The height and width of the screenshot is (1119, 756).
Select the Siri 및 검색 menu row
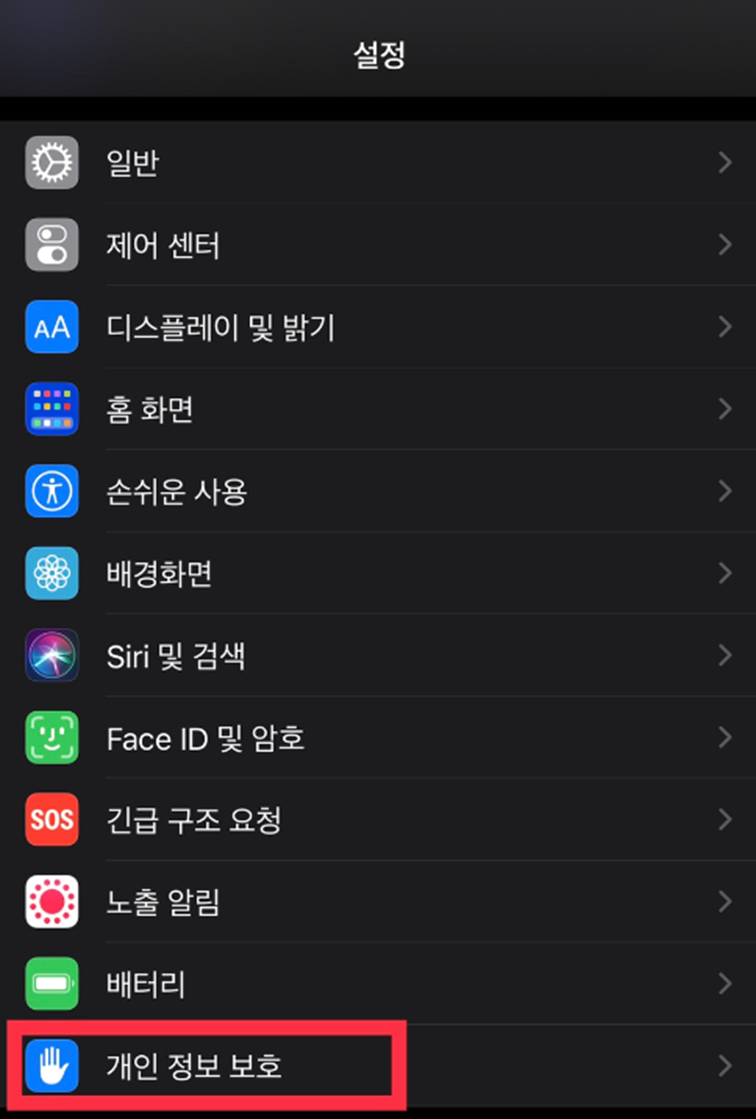click(x=378, y=656)
